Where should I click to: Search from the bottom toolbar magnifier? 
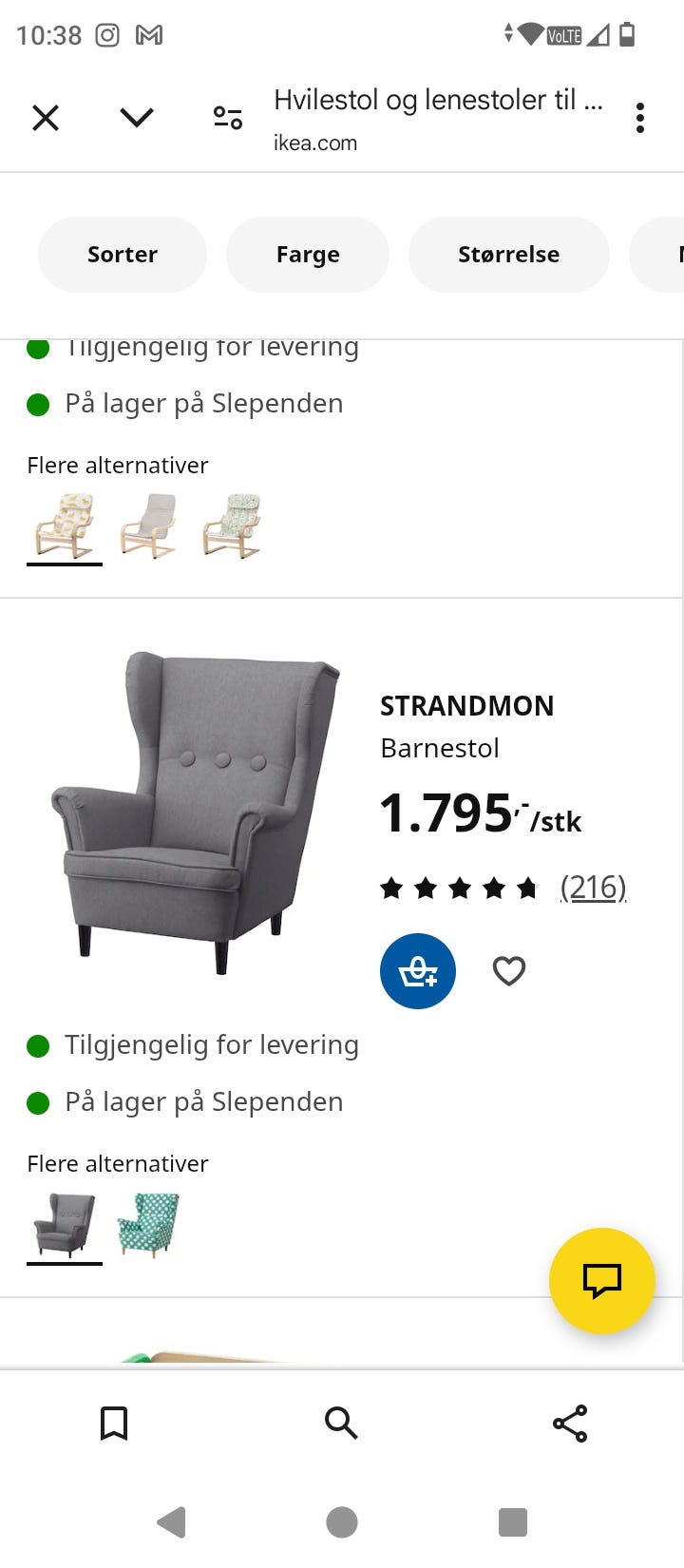pos(341,1424)
